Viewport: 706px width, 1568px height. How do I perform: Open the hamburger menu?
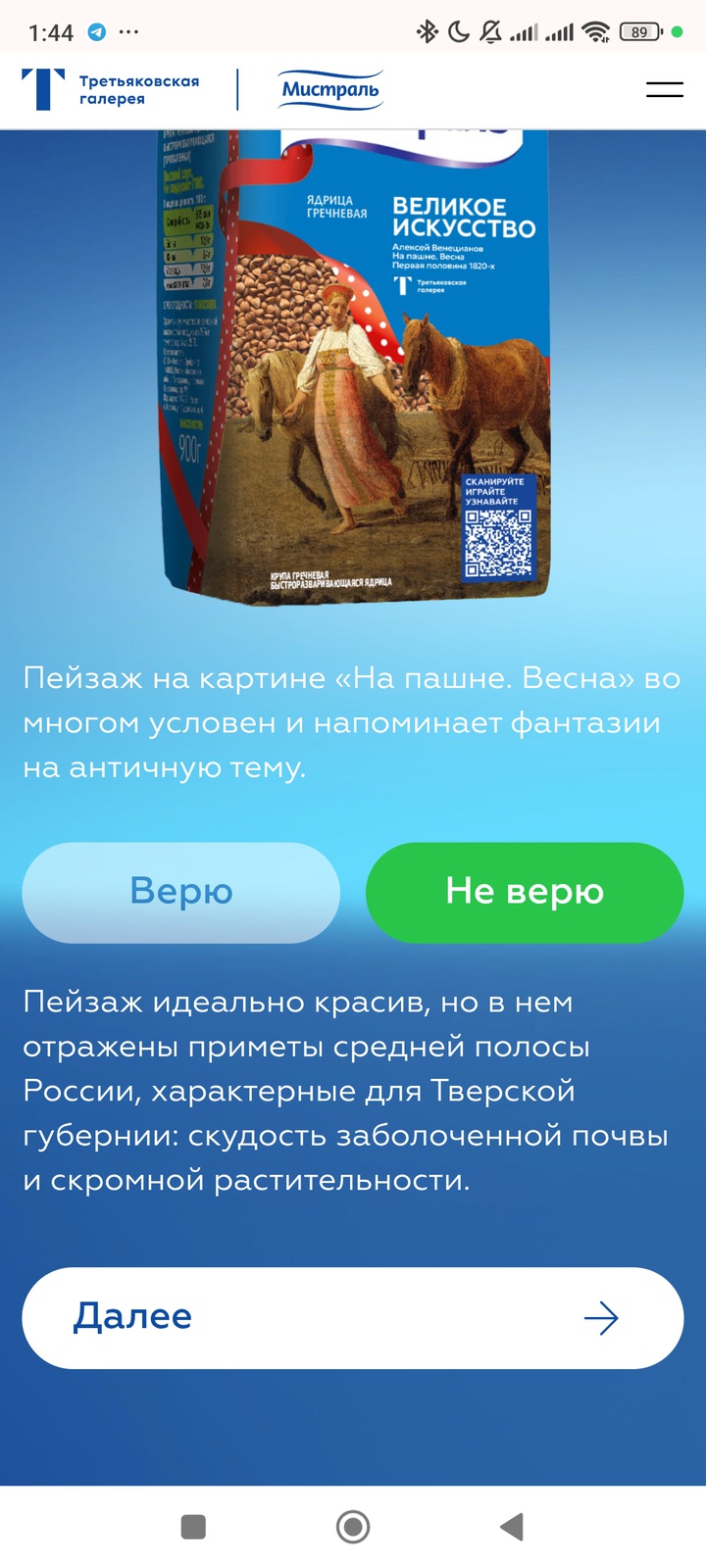[x=664, y=89]
